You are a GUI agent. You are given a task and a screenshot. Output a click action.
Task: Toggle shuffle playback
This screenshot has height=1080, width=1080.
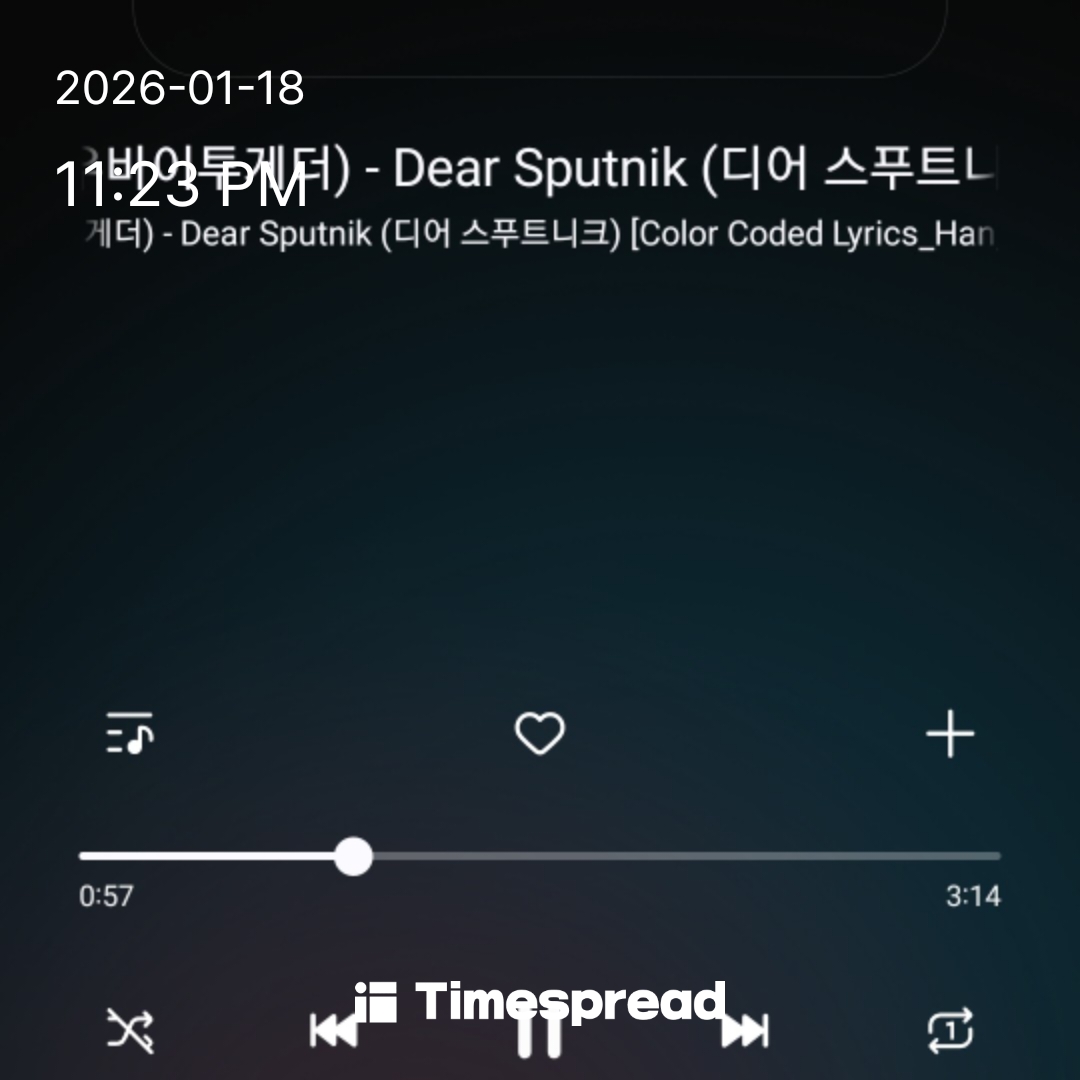[x=131, y=1030]
